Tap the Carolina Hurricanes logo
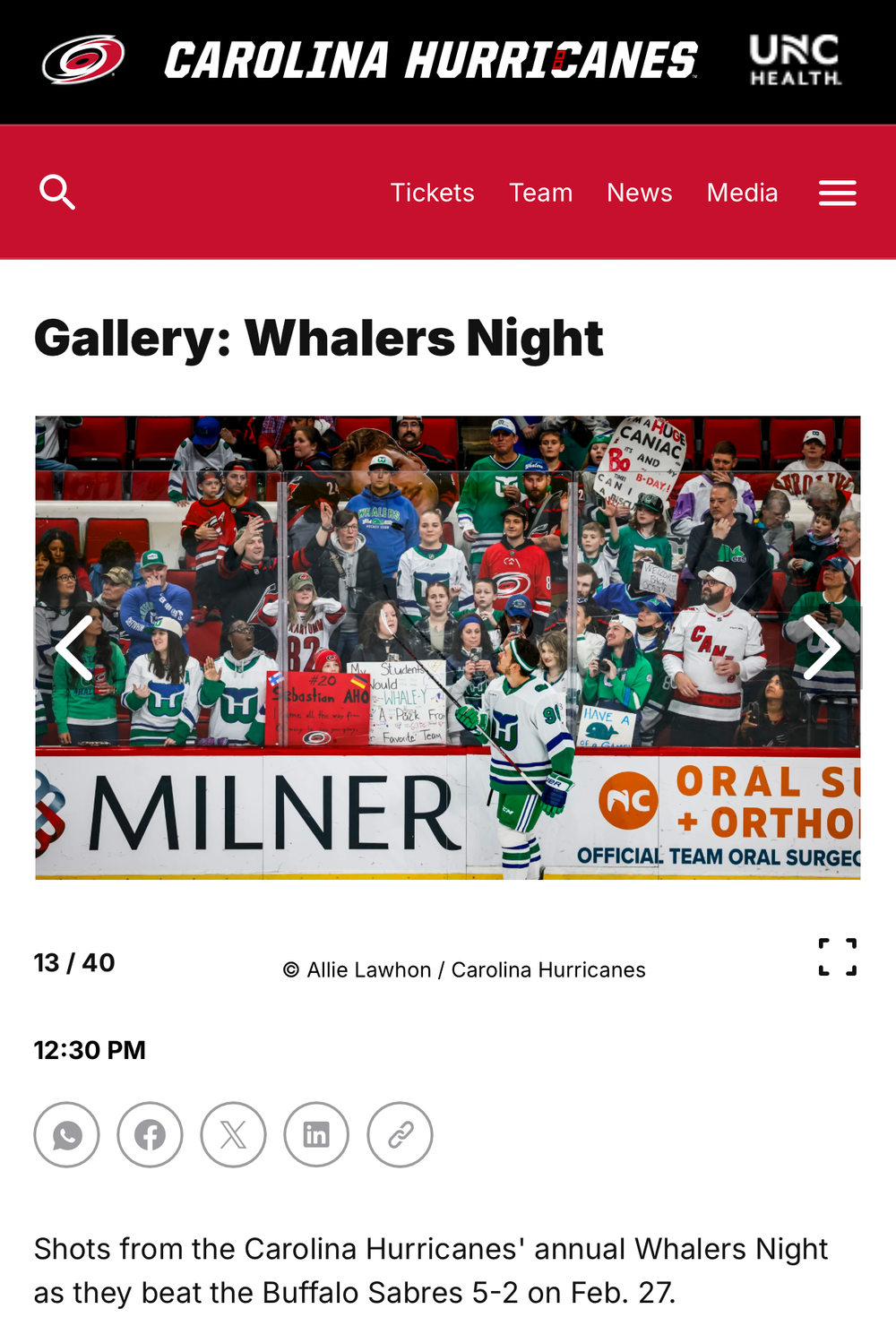Image resolution: width=896 pixels, height=1343 pixels. coord(83,60)
